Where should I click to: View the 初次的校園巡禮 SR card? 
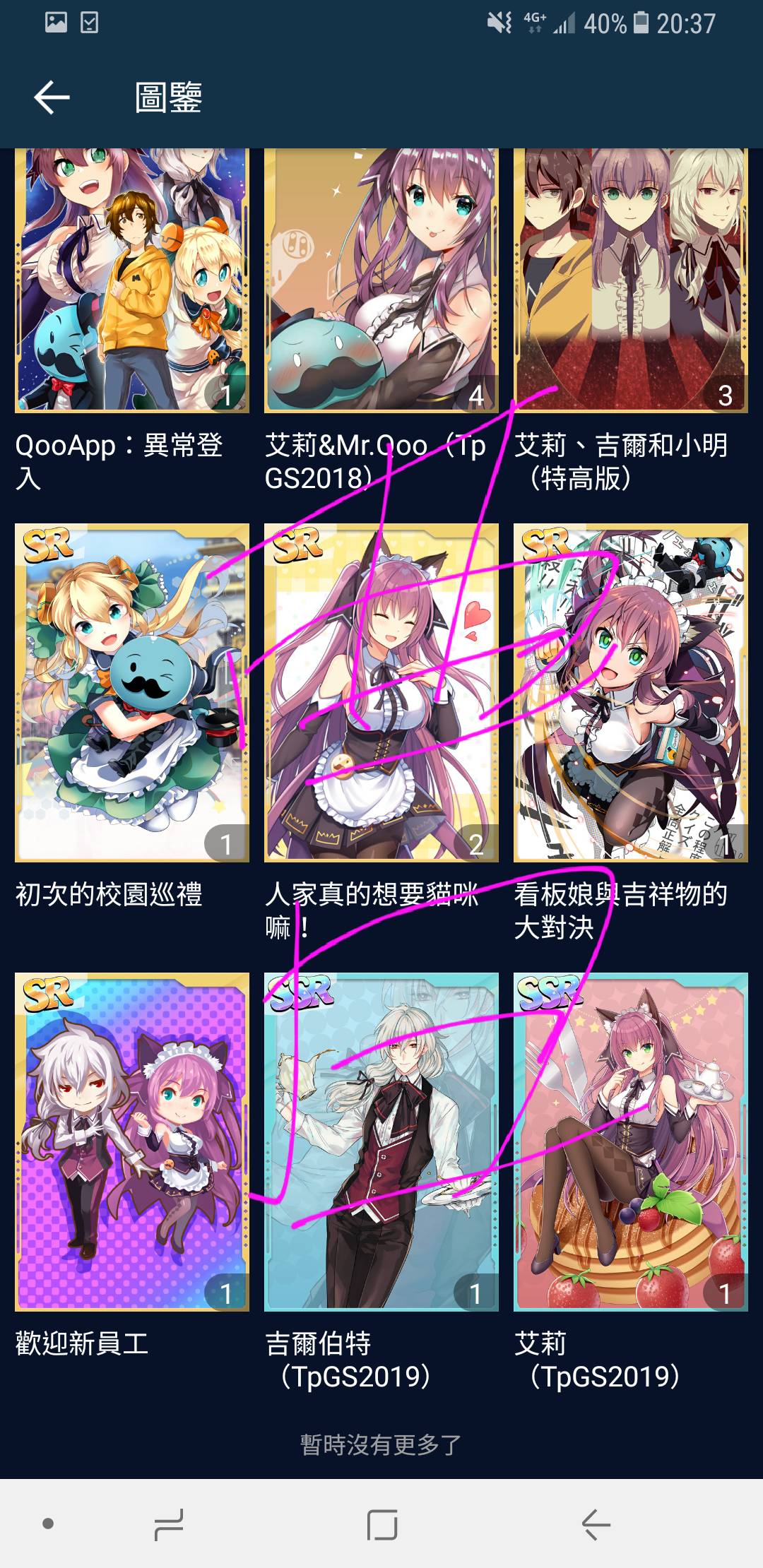[132, 692]
